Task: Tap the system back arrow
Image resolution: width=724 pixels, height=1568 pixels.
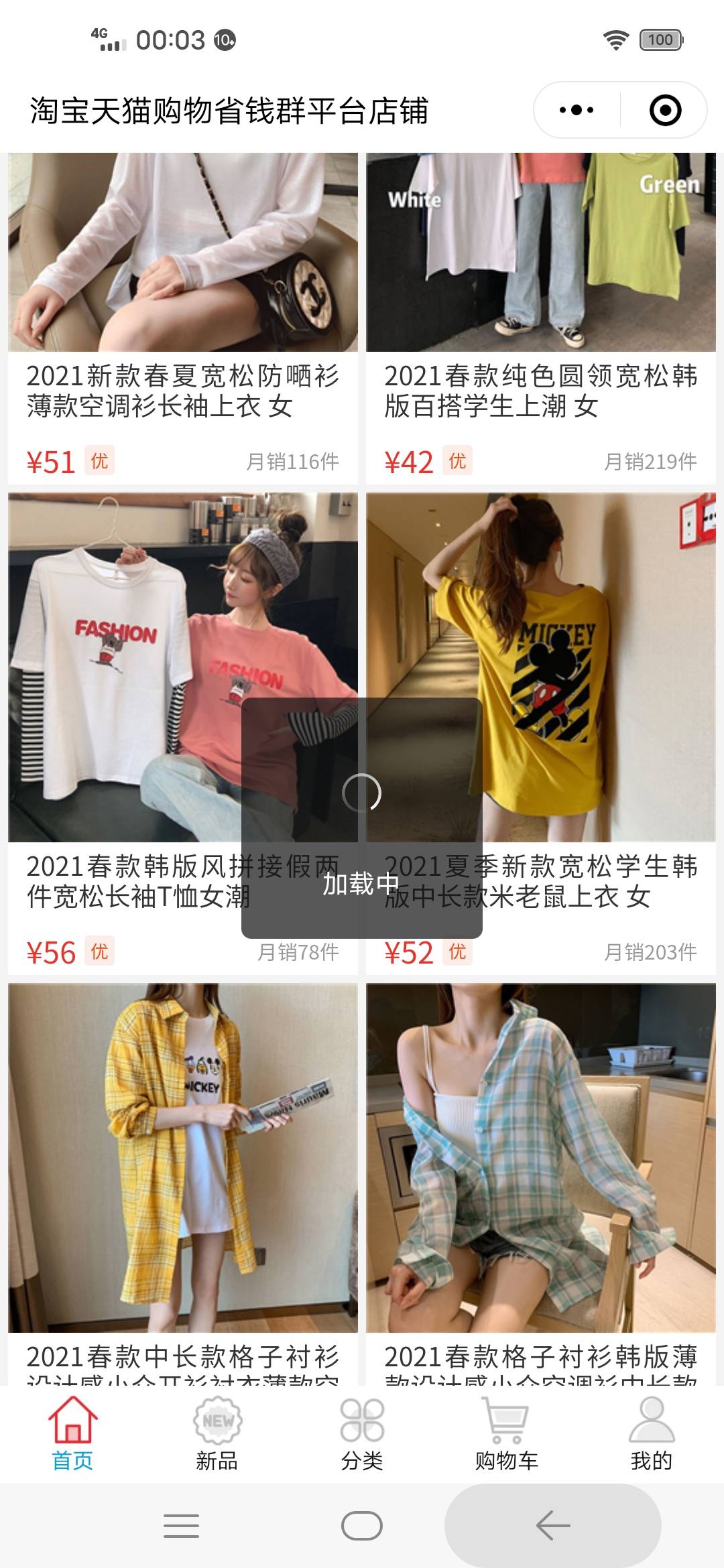Action: (552, 1526)
